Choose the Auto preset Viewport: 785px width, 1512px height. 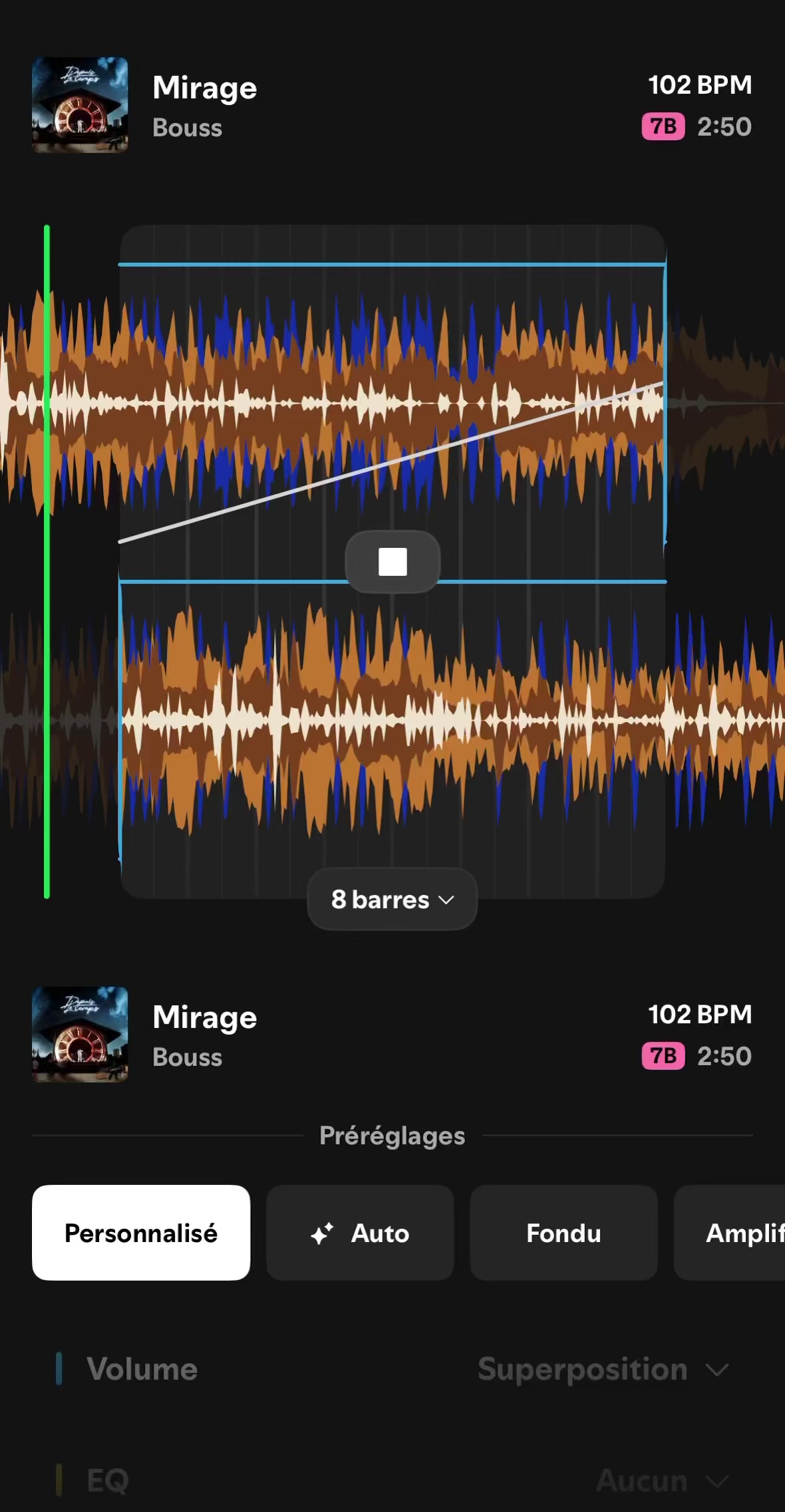[x=360, y=1233]
